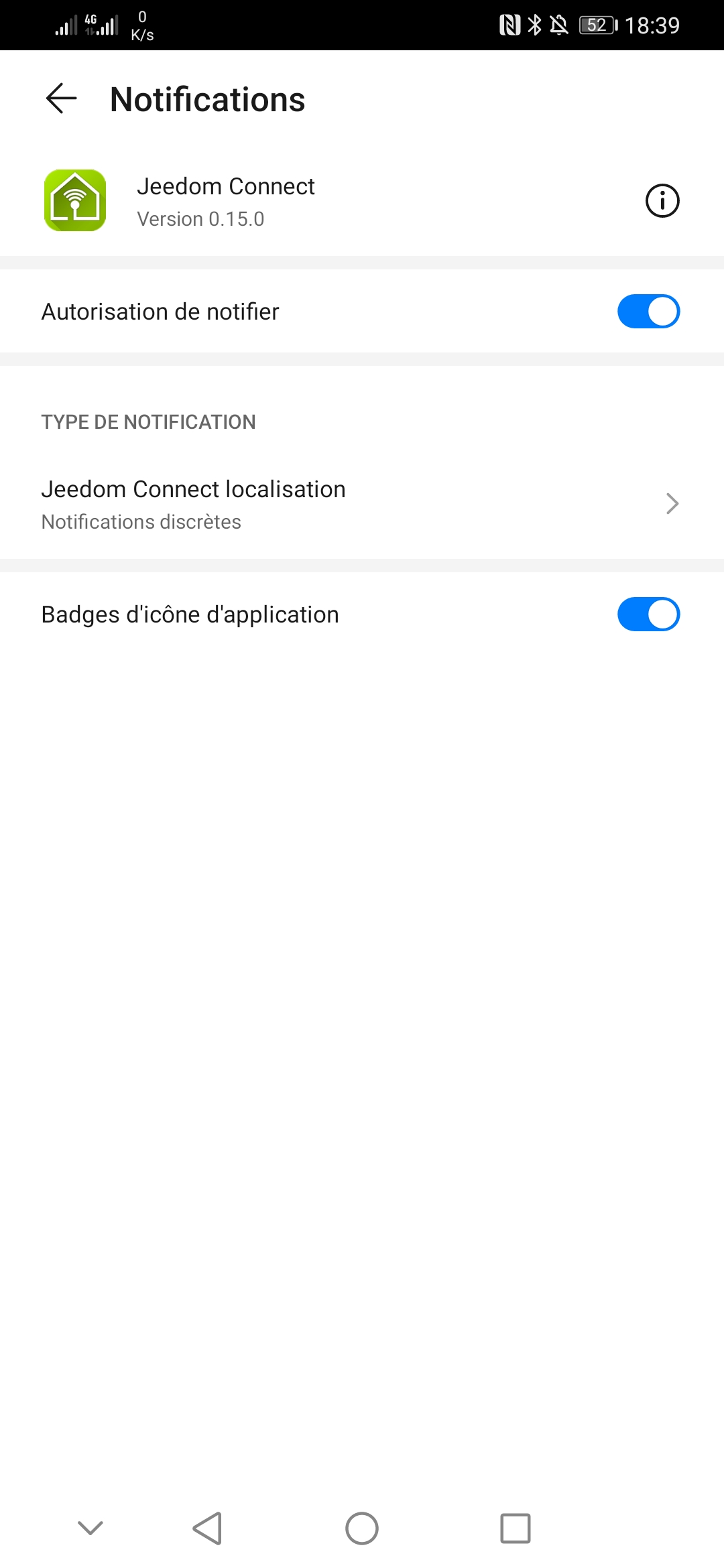Toggle Autorisation de notifier switch
724x1568 pixels.
tap(648, 312)
